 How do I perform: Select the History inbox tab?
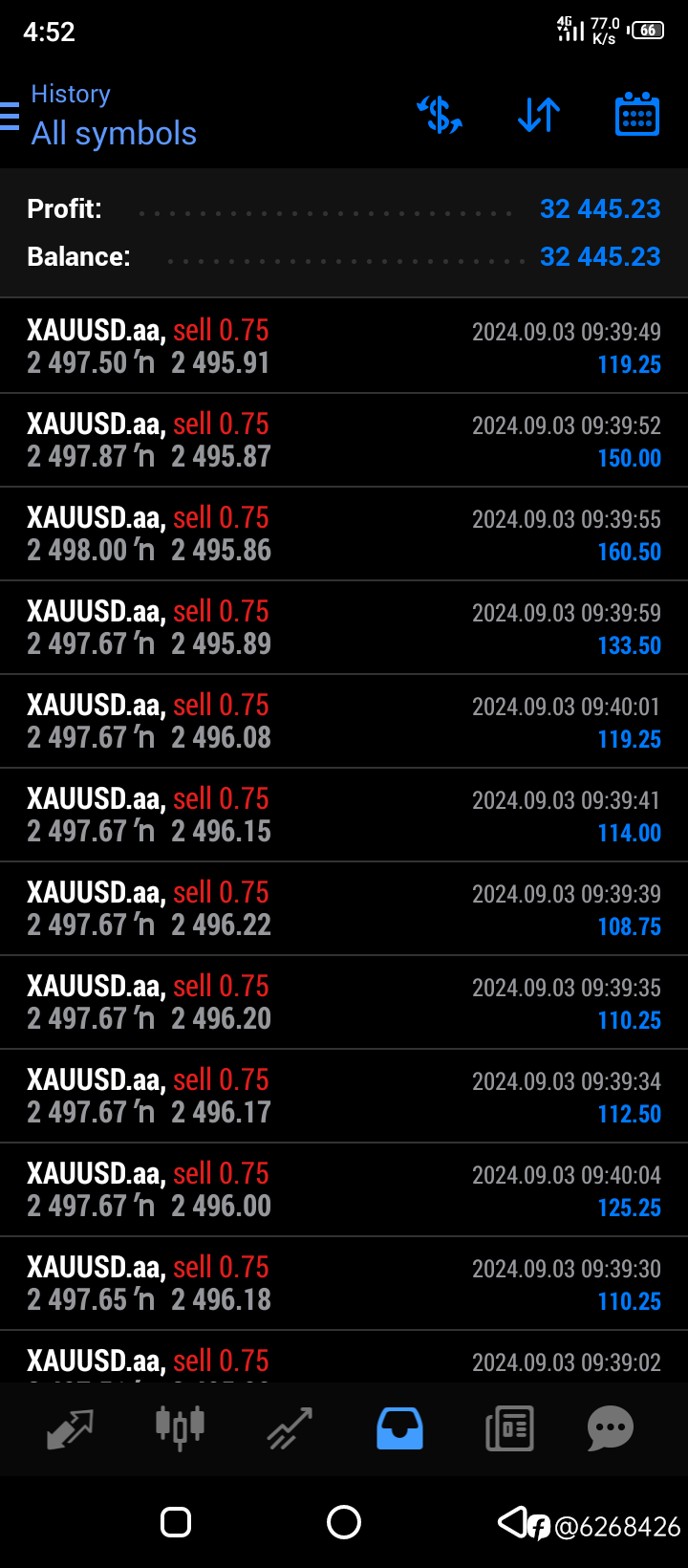point(399,1429)
